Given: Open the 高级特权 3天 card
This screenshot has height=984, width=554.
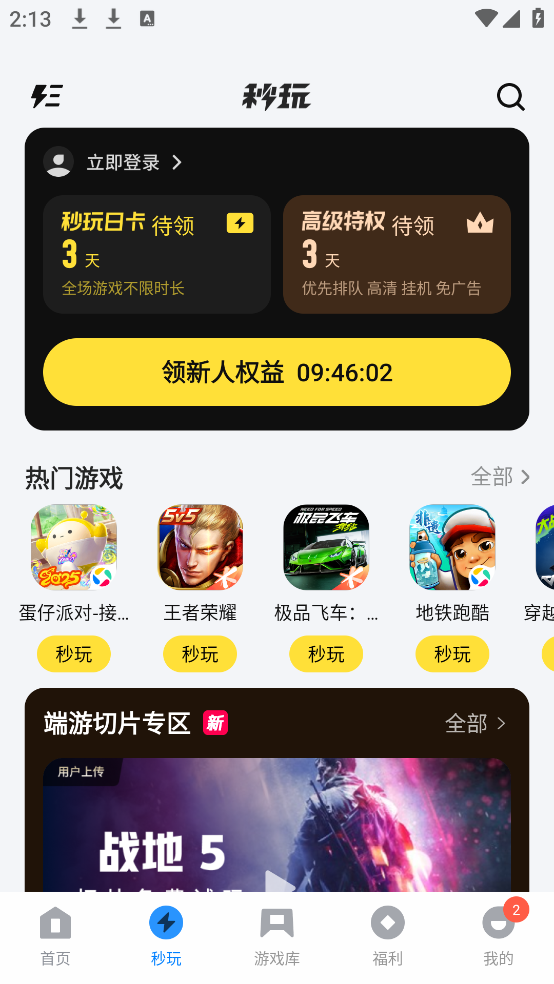Looking at the screenshot, I should (397, 254).
